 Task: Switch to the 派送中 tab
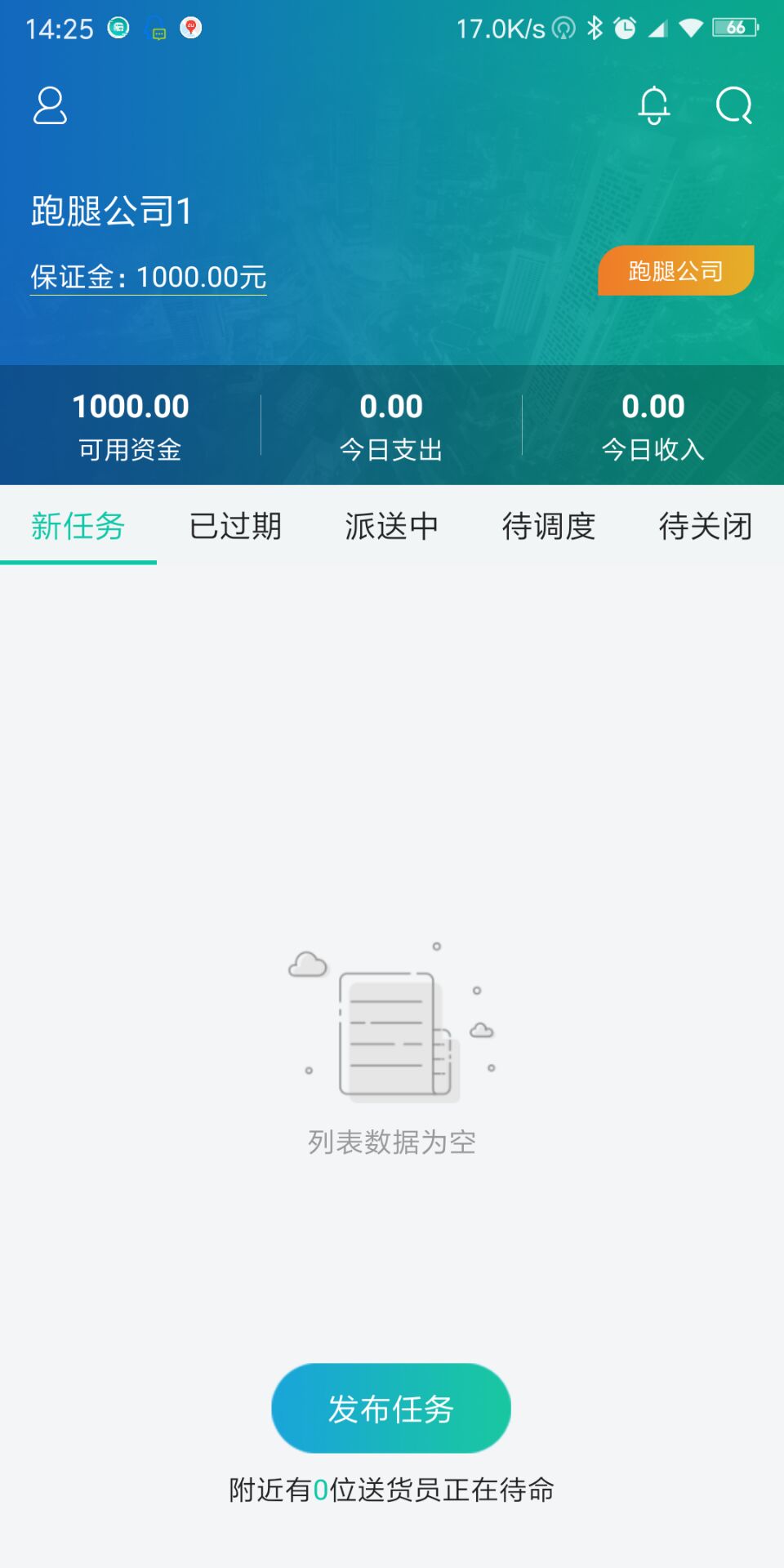point(393,527)
